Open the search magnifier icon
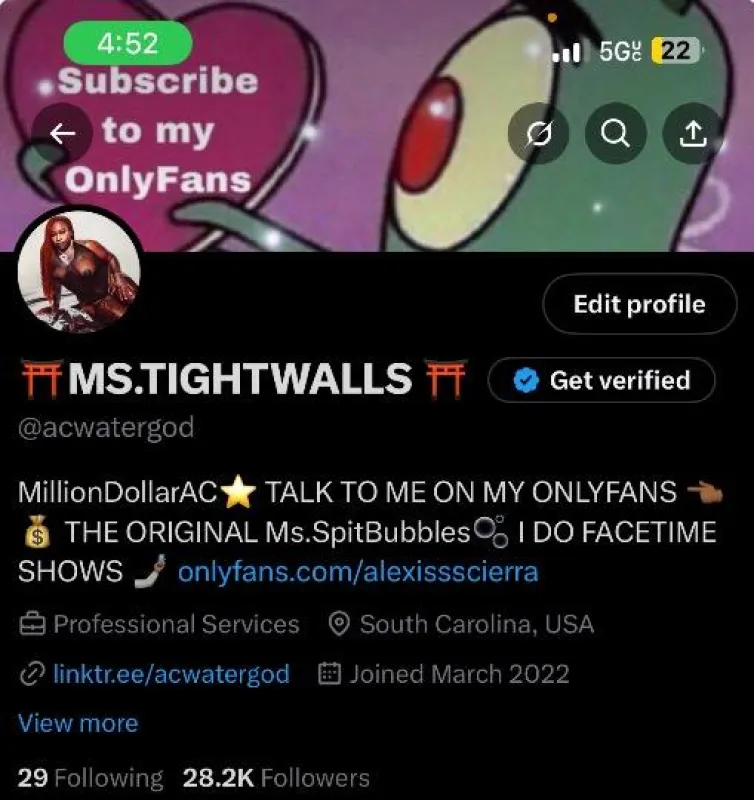 click(x=616, y=133)
